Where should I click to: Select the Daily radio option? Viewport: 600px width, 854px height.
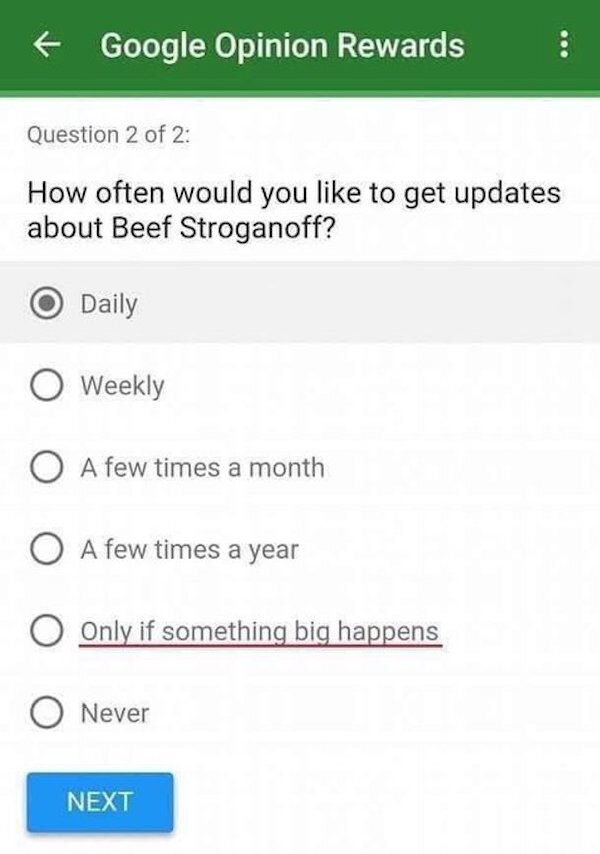47,303
